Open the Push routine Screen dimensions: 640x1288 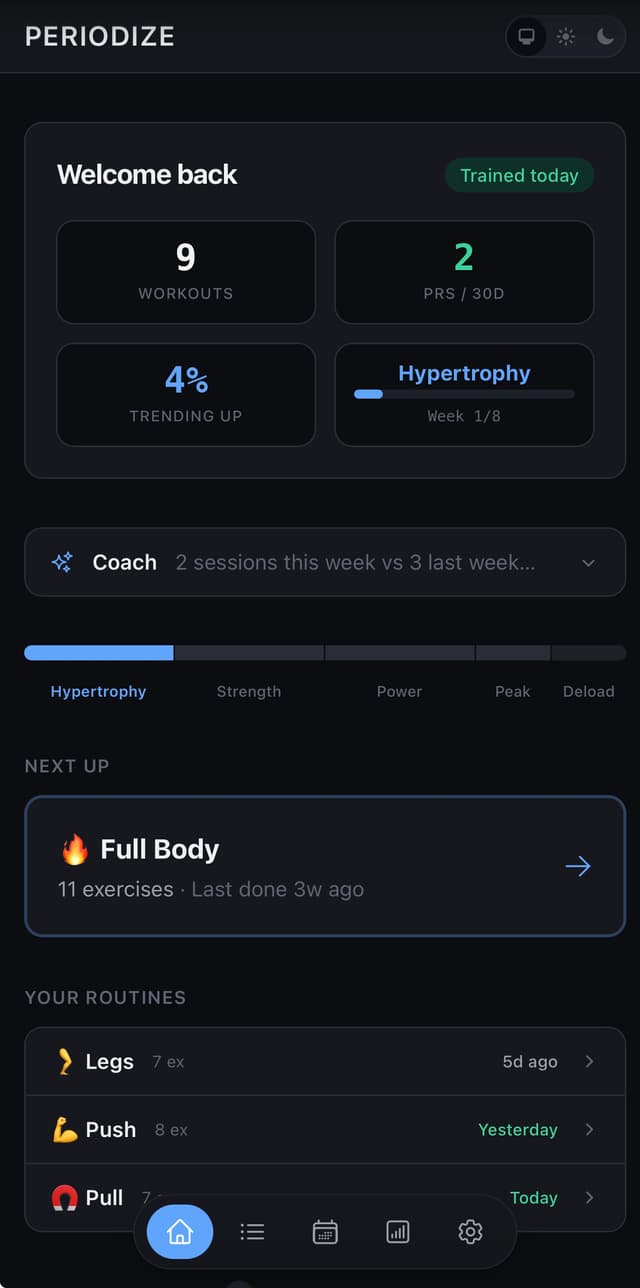point(325,1130)
